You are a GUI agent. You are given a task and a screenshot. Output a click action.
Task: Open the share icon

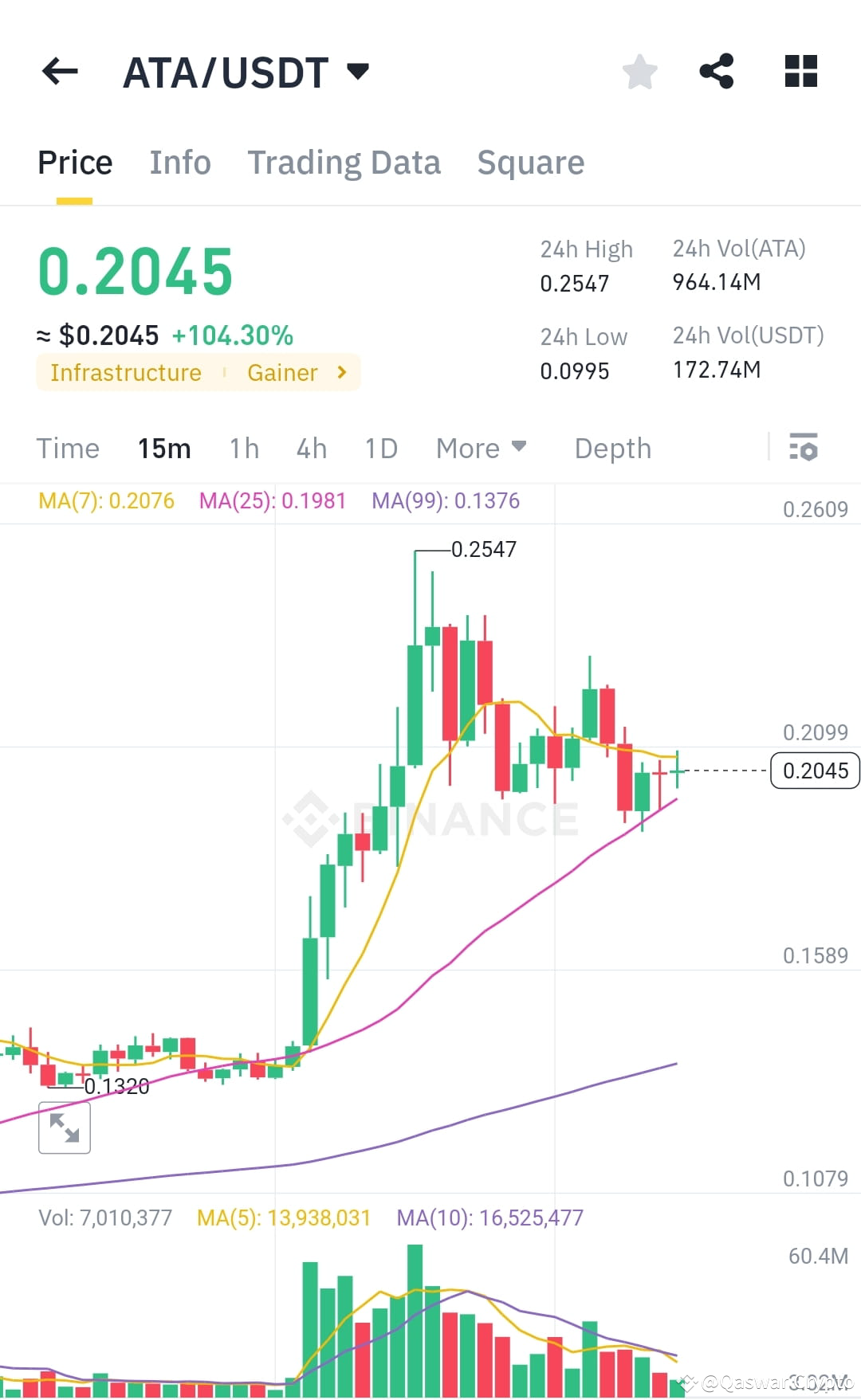click(x=716, y=72)
